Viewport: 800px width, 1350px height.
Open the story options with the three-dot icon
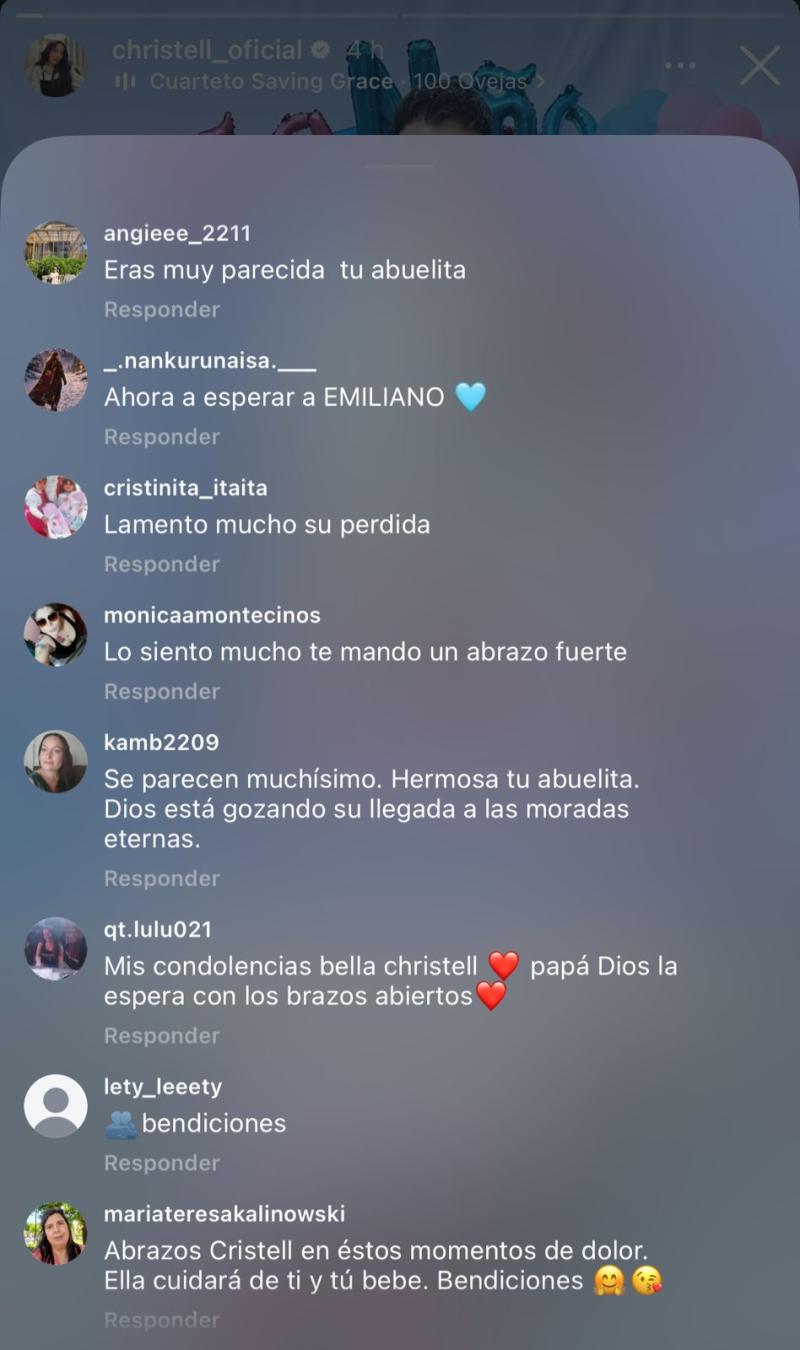[x=681, y=64]
